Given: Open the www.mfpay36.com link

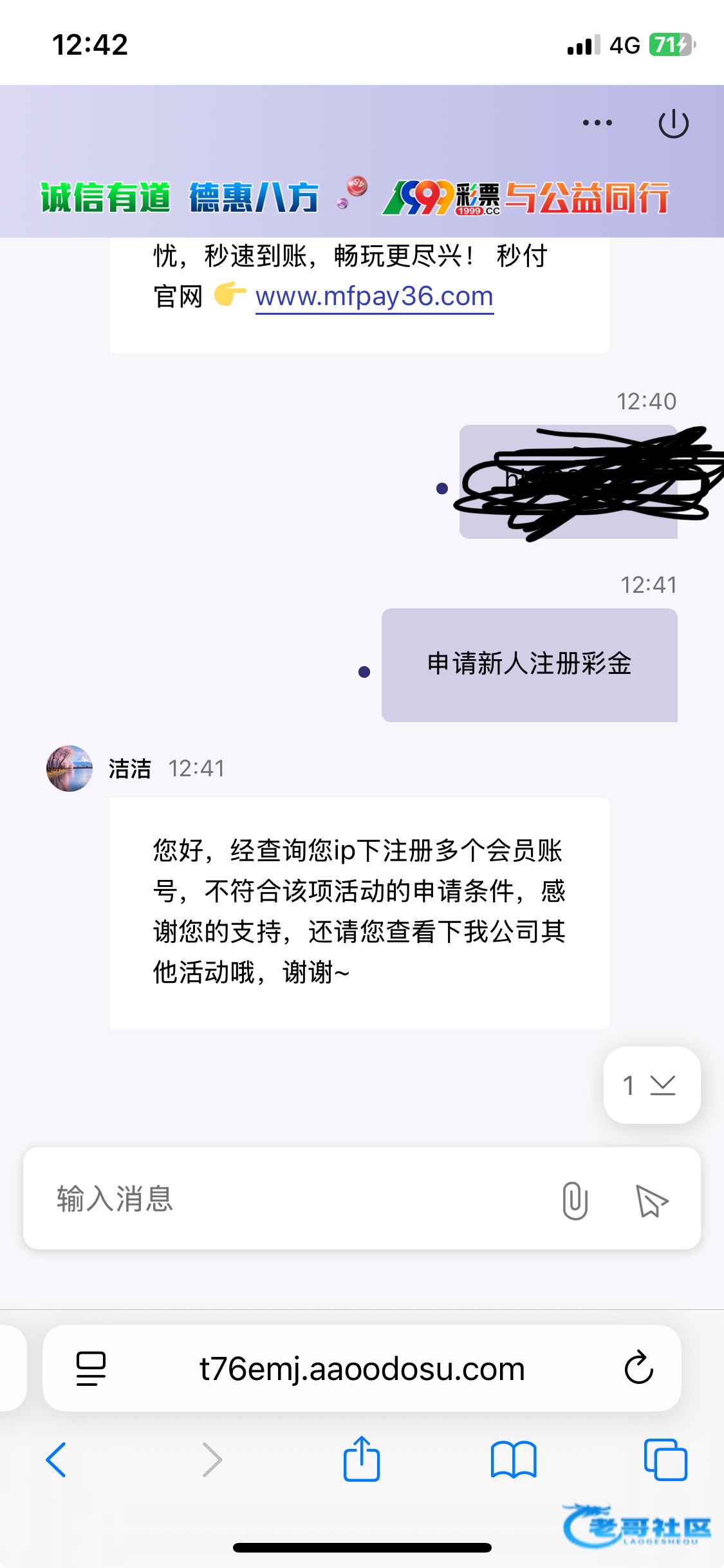Looking at the screenshot, I should coord(375,297).
